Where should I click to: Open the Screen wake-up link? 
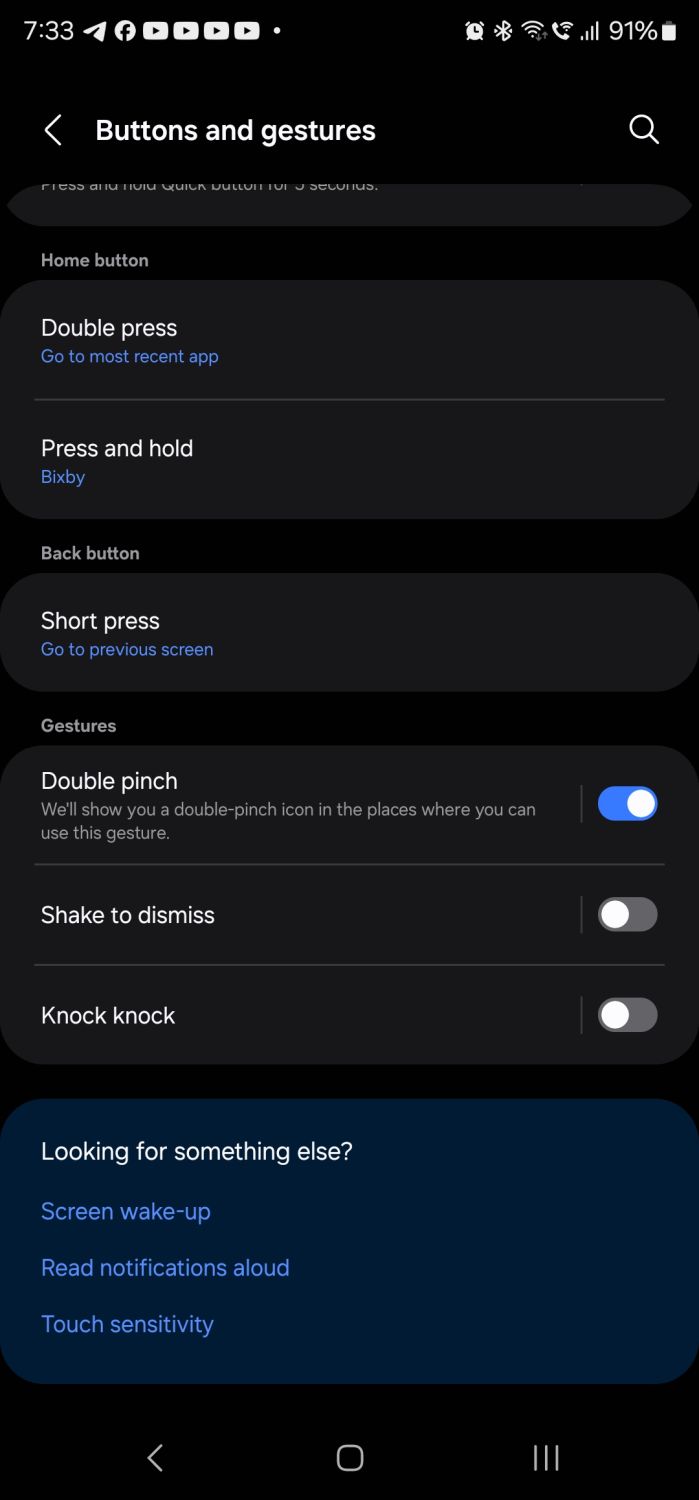pyautogui.click(x=126, y=1211)
